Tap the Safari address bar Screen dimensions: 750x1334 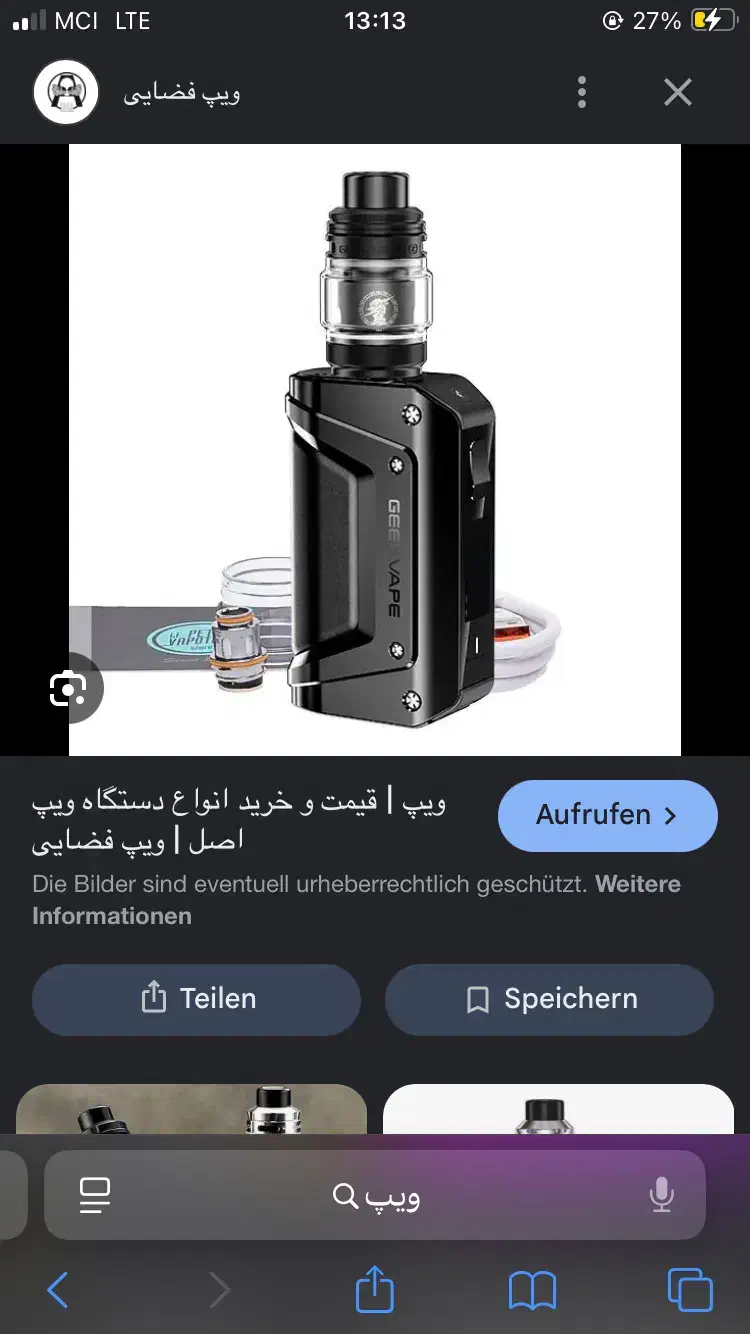click(375, 1196)
